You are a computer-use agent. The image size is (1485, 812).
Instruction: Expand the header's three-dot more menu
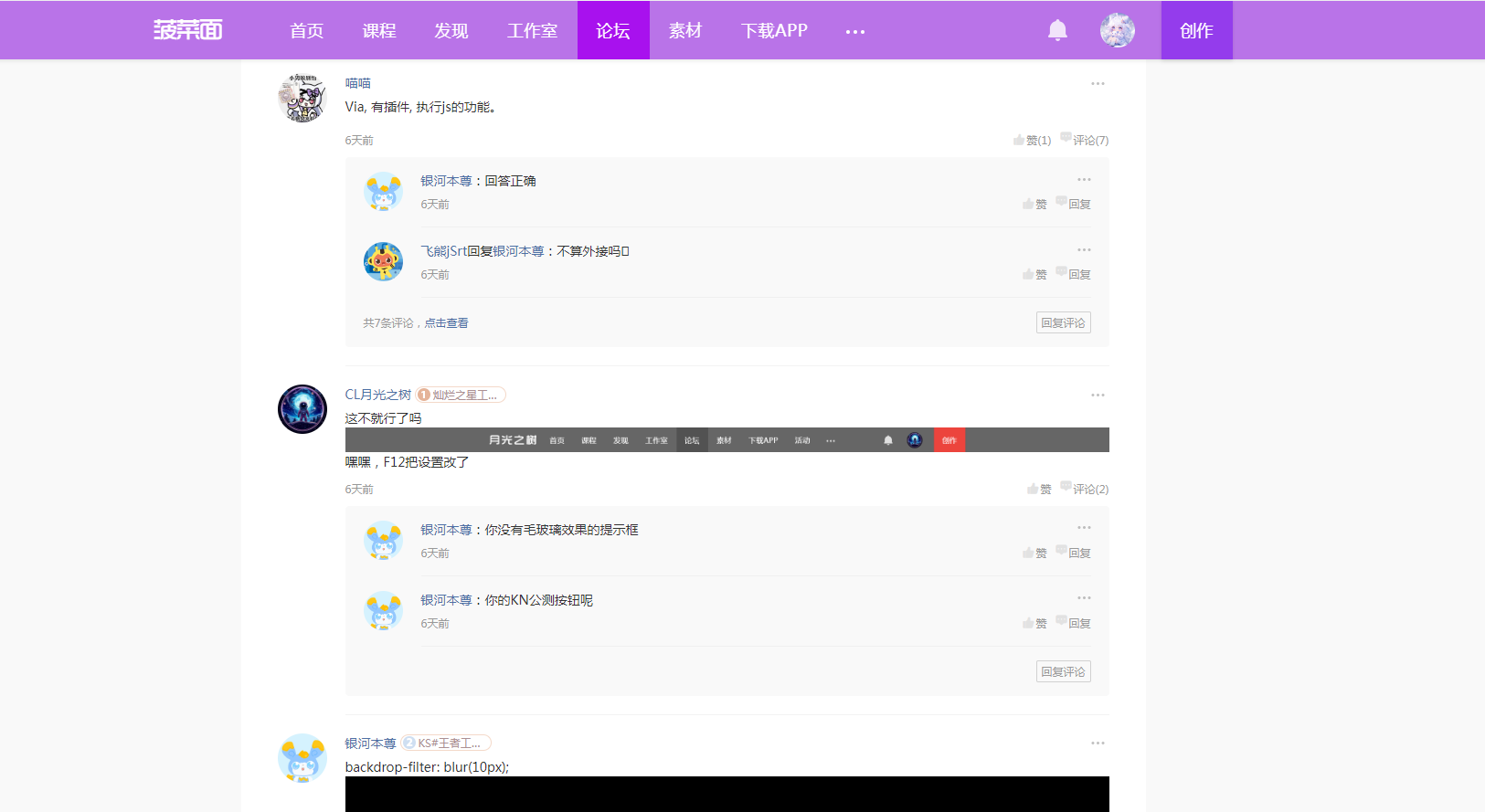pos(855,31)
